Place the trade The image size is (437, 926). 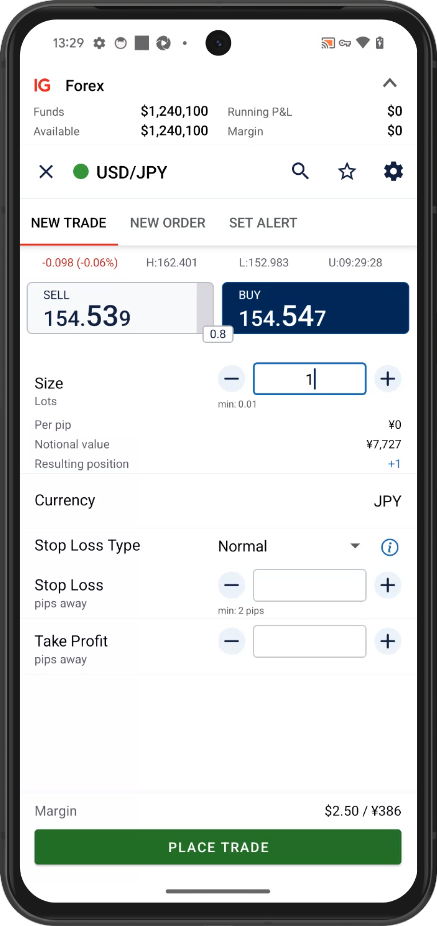[218, 847]
